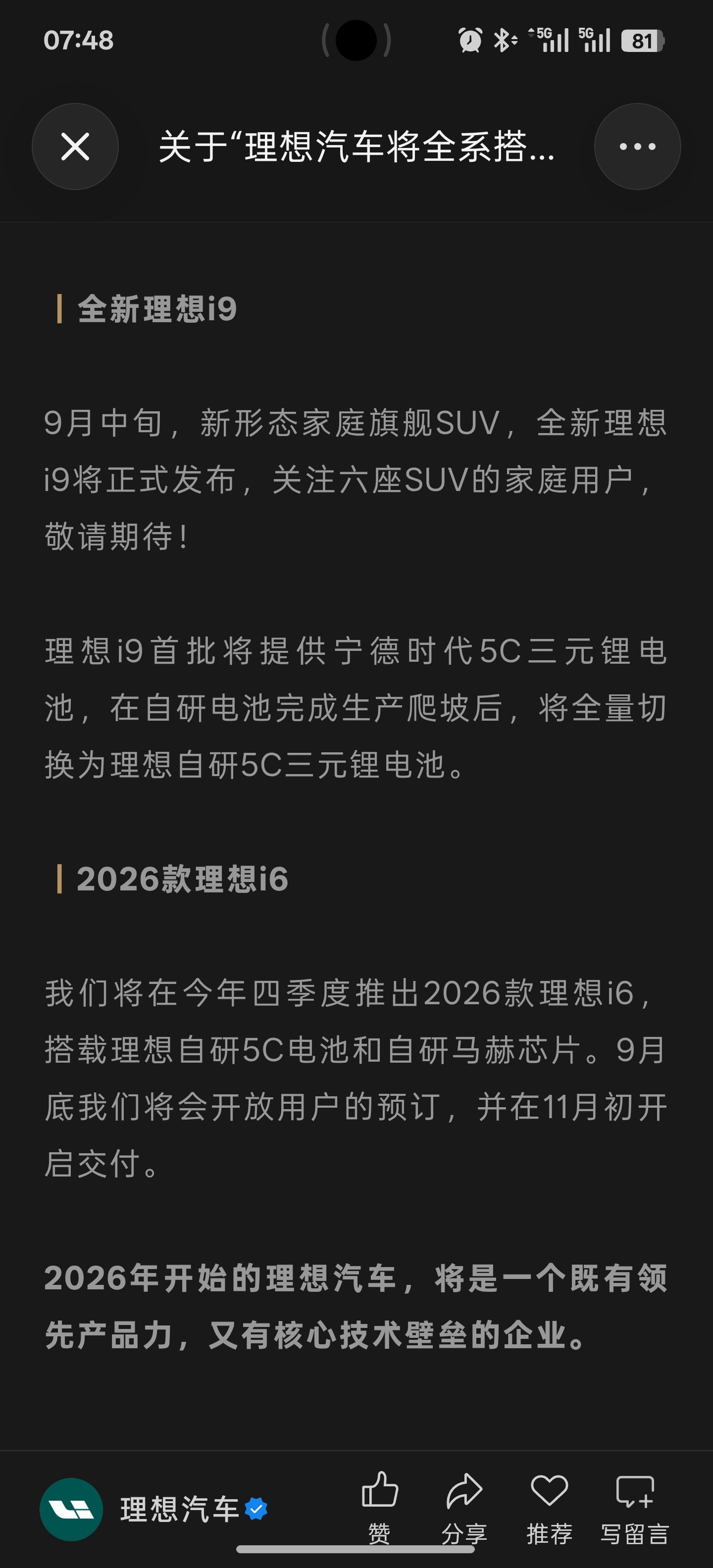
Task: Recommend the article with 推荐 heart
Action: point(549,1507)
